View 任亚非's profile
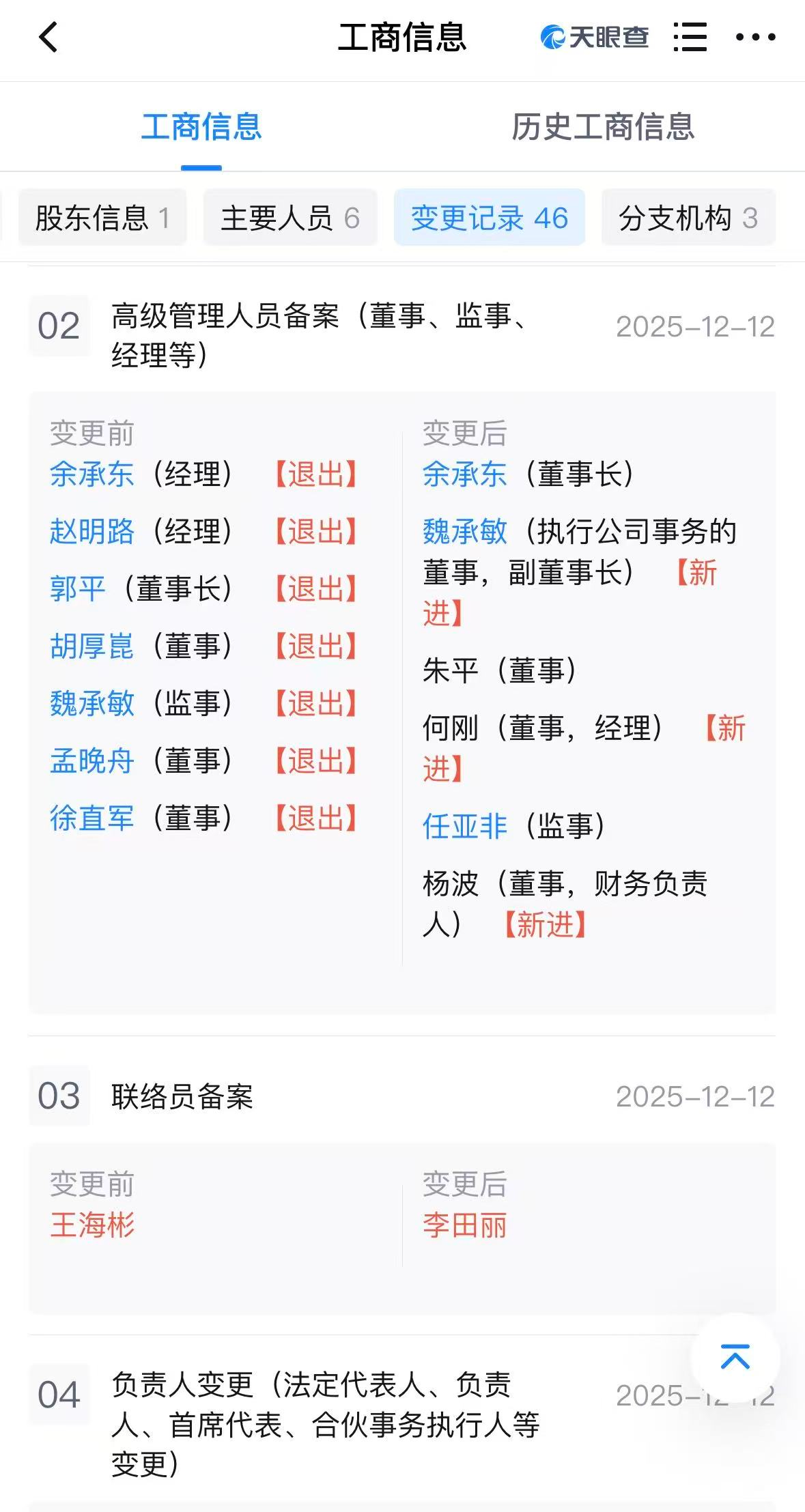 464,827
